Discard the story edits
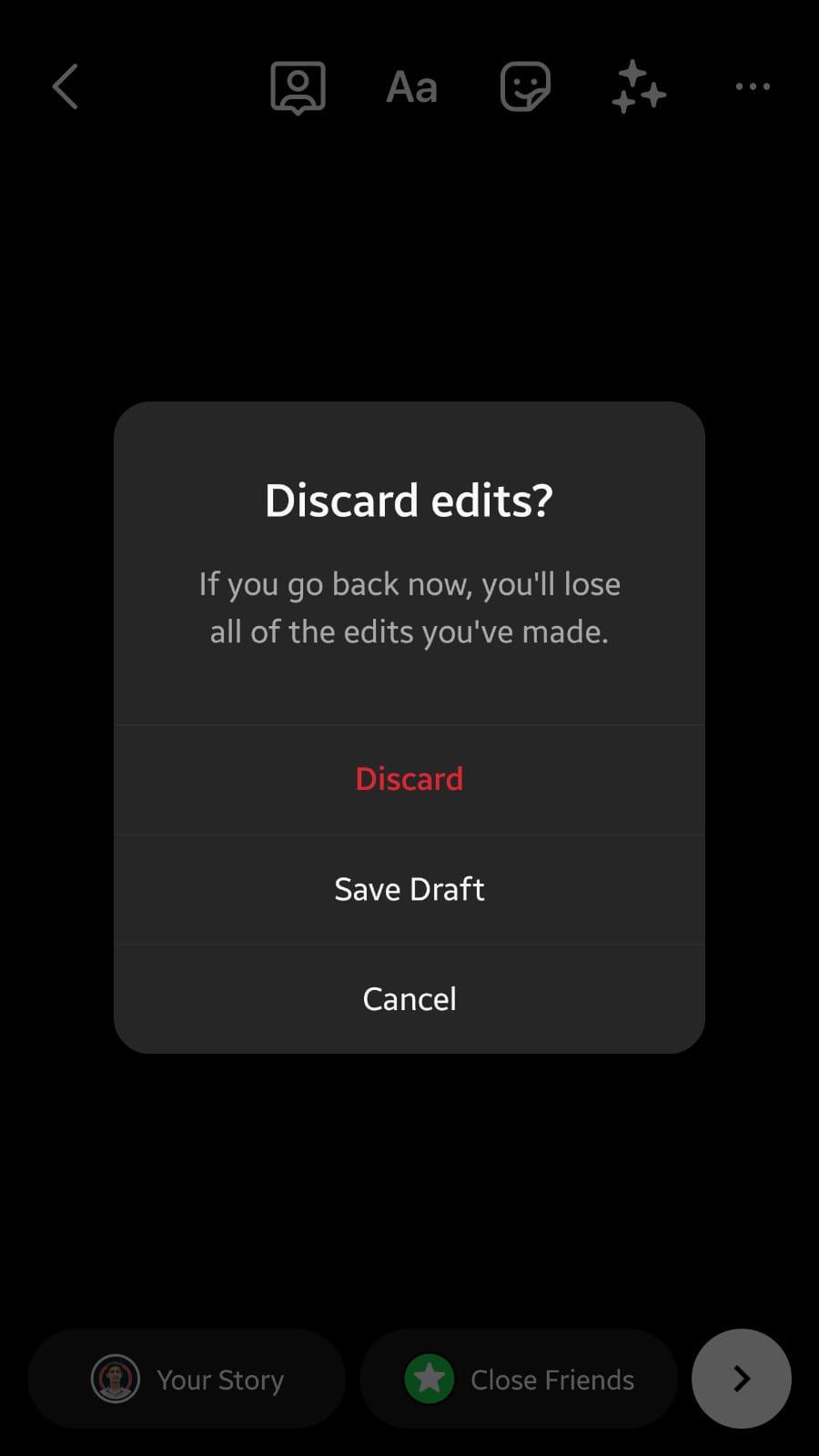 [x=409, y=779]
